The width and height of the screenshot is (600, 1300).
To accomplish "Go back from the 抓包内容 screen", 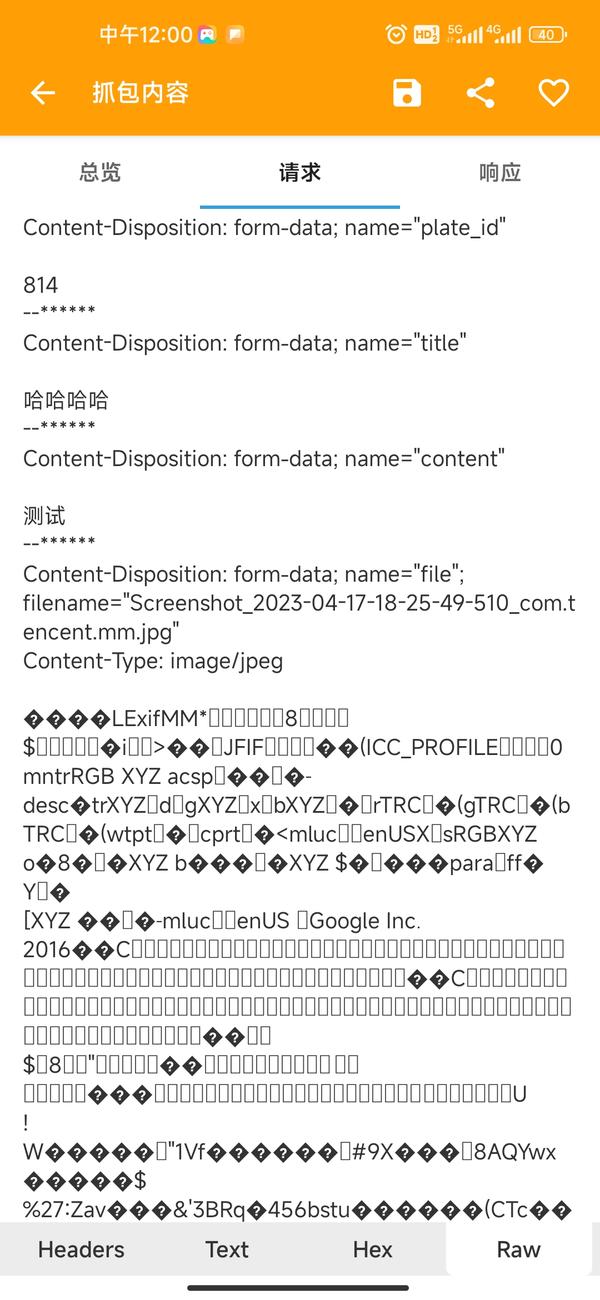I will 42,94.
